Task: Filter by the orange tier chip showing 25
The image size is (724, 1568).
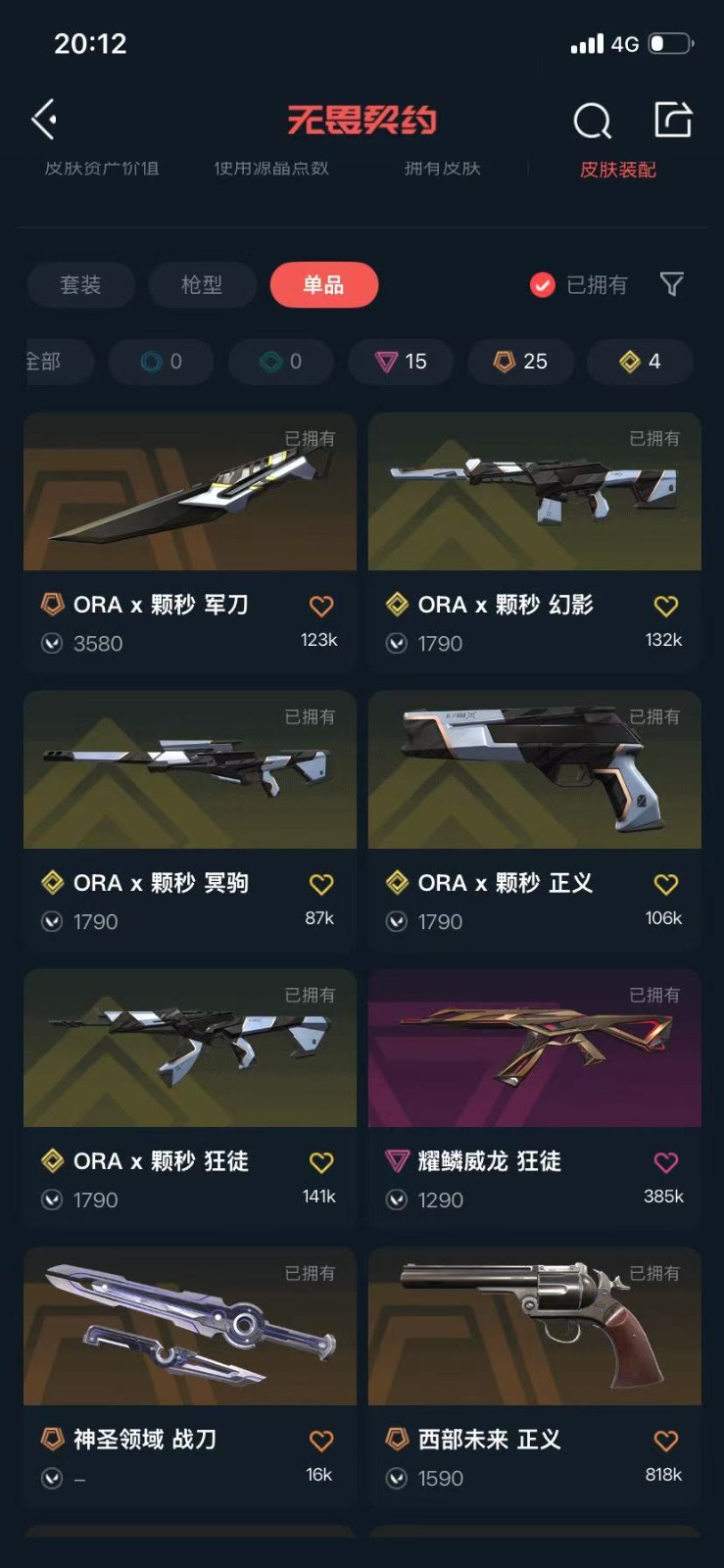Action: point(521,362)
